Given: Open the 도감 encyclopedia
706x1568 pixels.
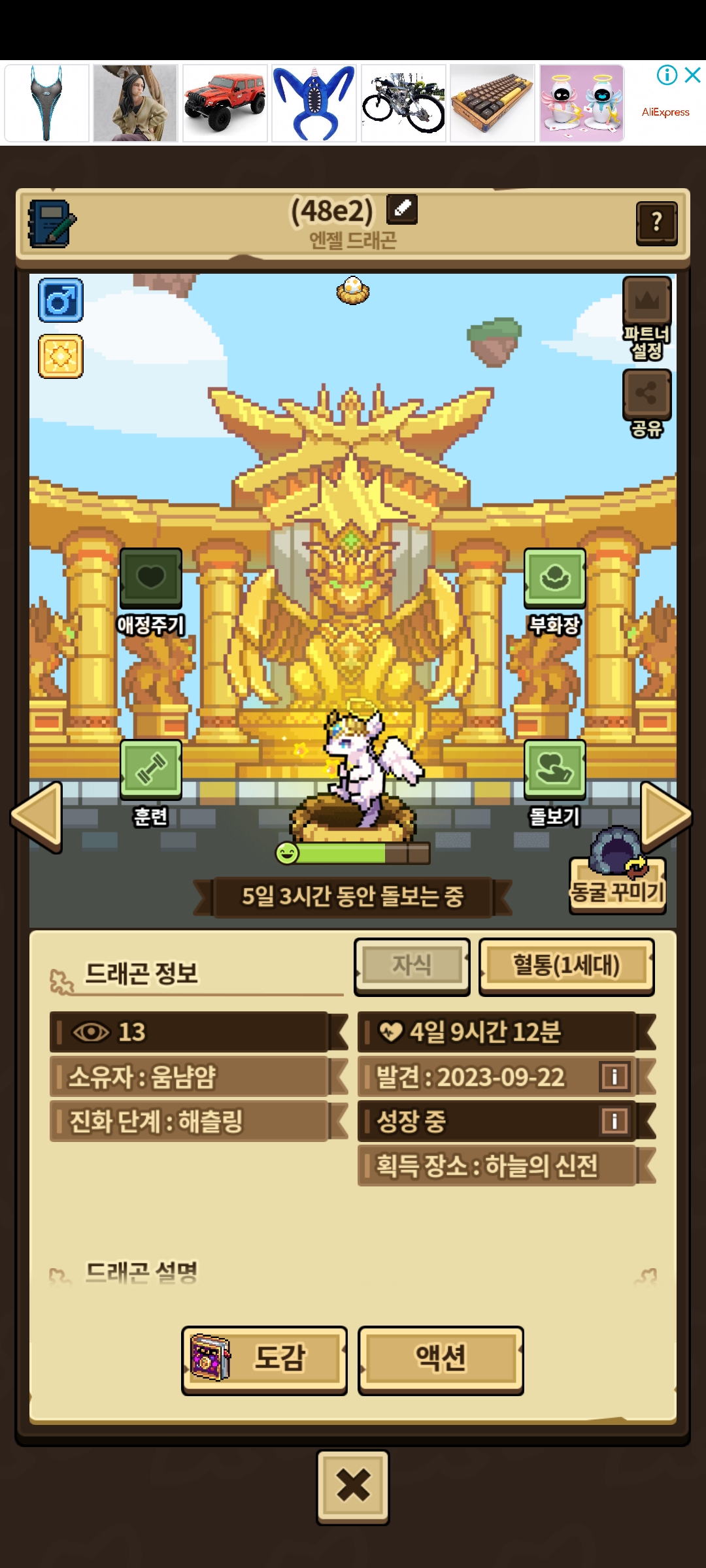Looking at the screenshot, I should tap(264, 1360).
